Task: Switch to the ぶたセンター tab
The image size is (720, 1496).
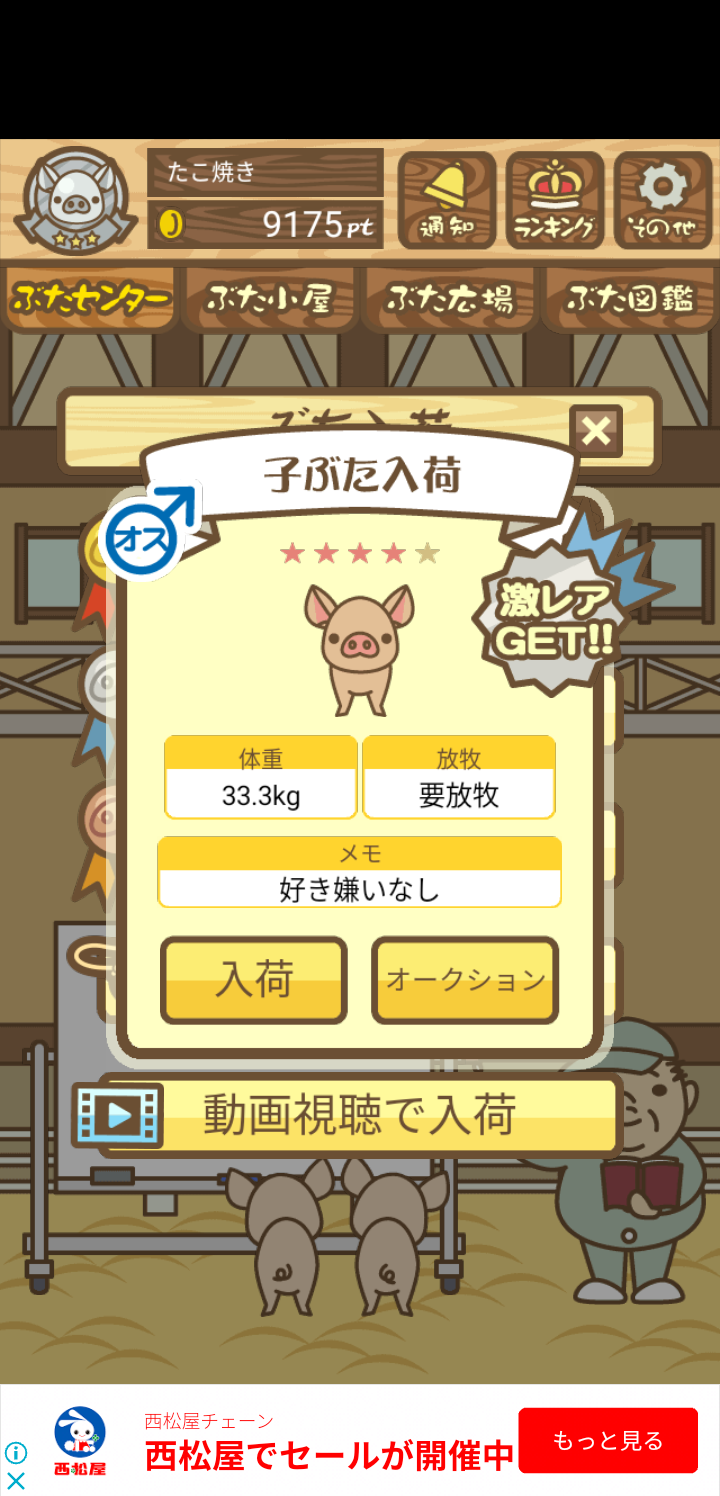Action: tap(90, 298)
